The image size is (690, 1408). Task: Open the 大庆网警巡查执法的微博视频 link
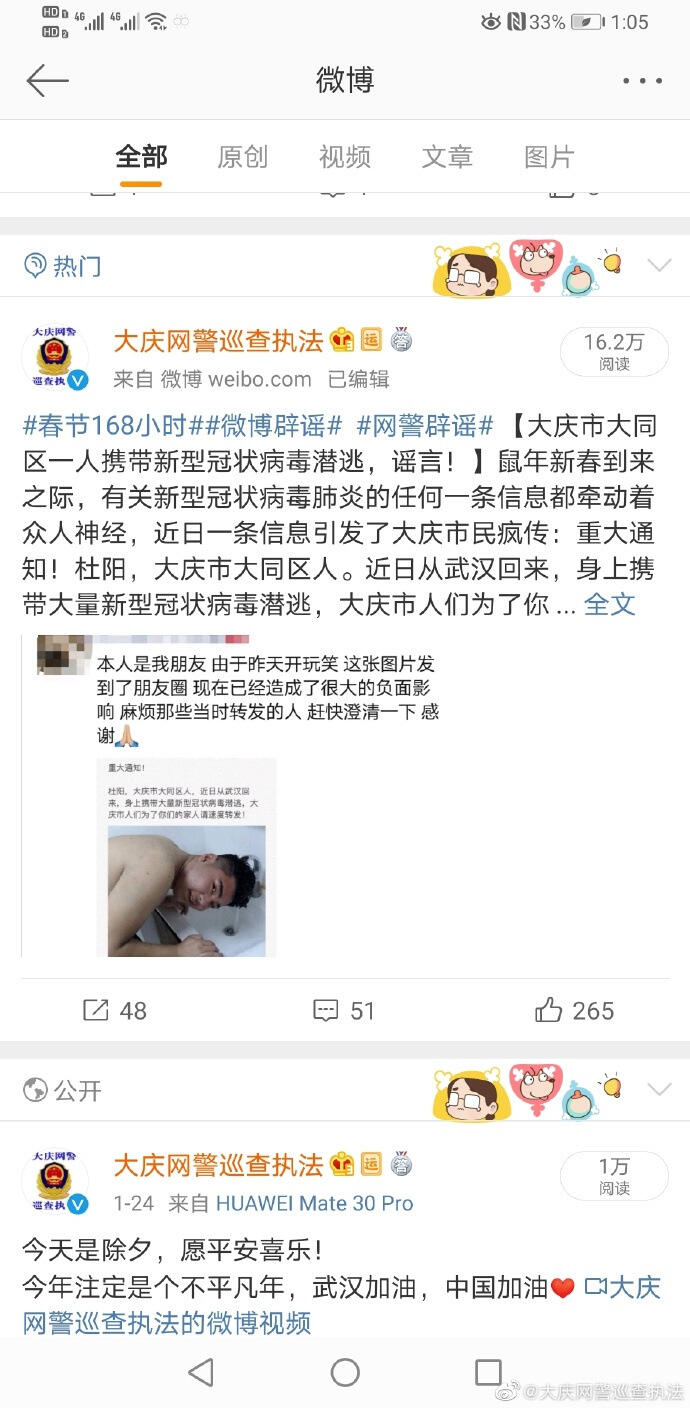pyautogui.click(x=166, y=1322)
